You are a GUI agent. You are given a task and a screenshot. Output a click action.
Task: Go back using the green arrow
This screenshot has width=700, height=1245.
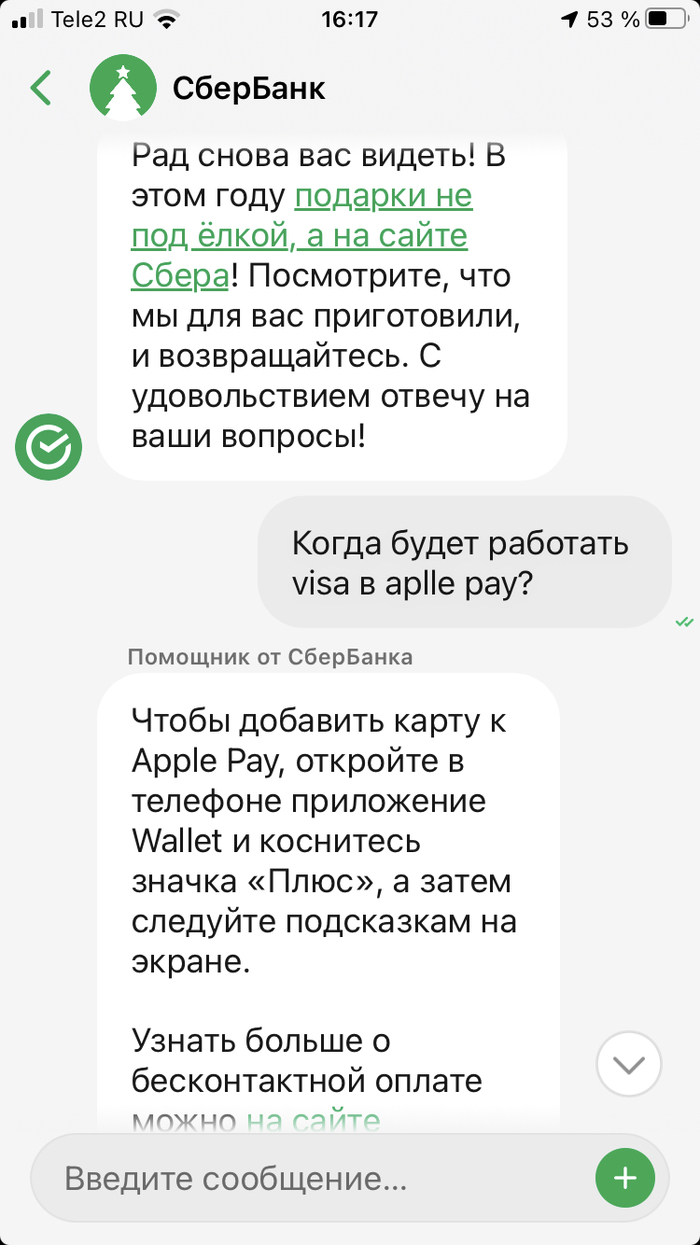(x=41, y=88)
